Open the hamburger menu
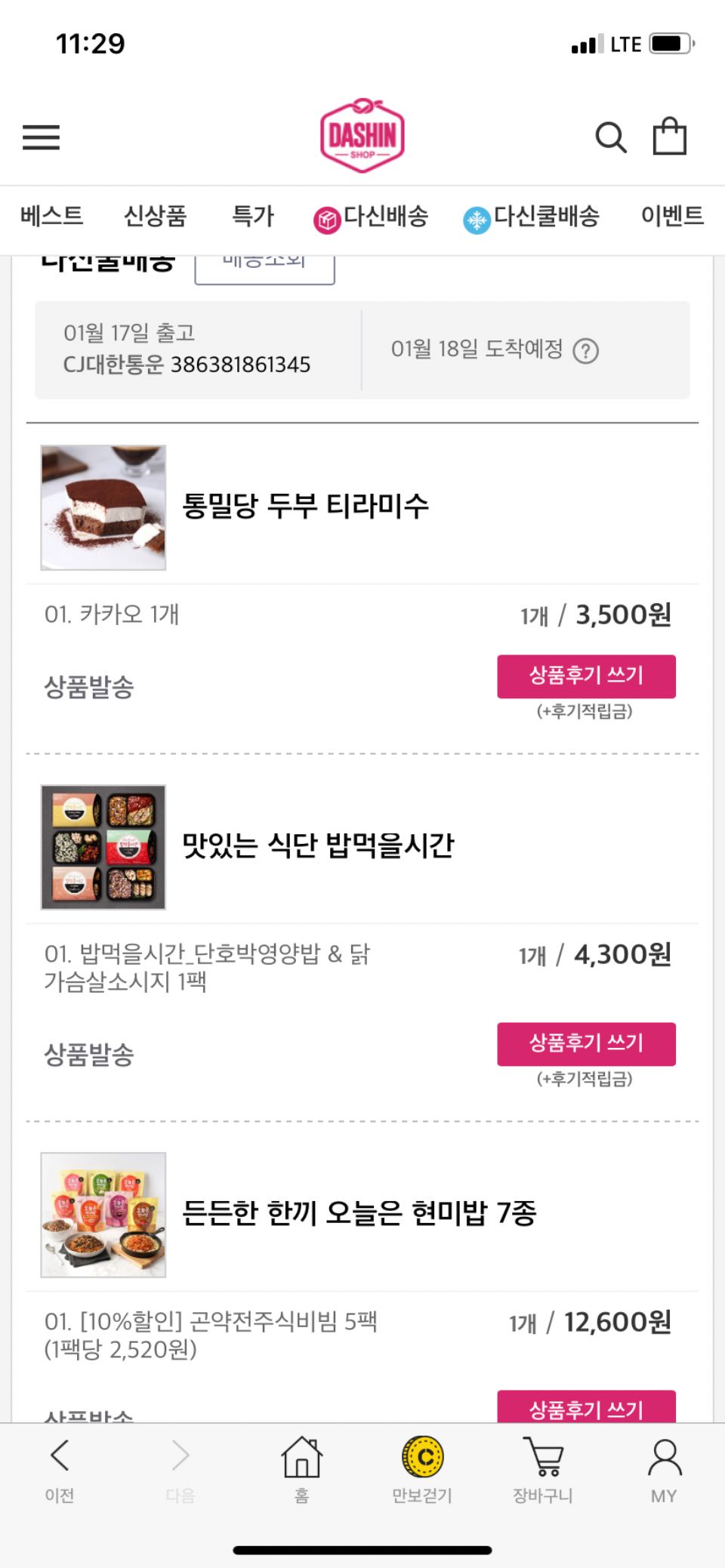 click(41, 137)
